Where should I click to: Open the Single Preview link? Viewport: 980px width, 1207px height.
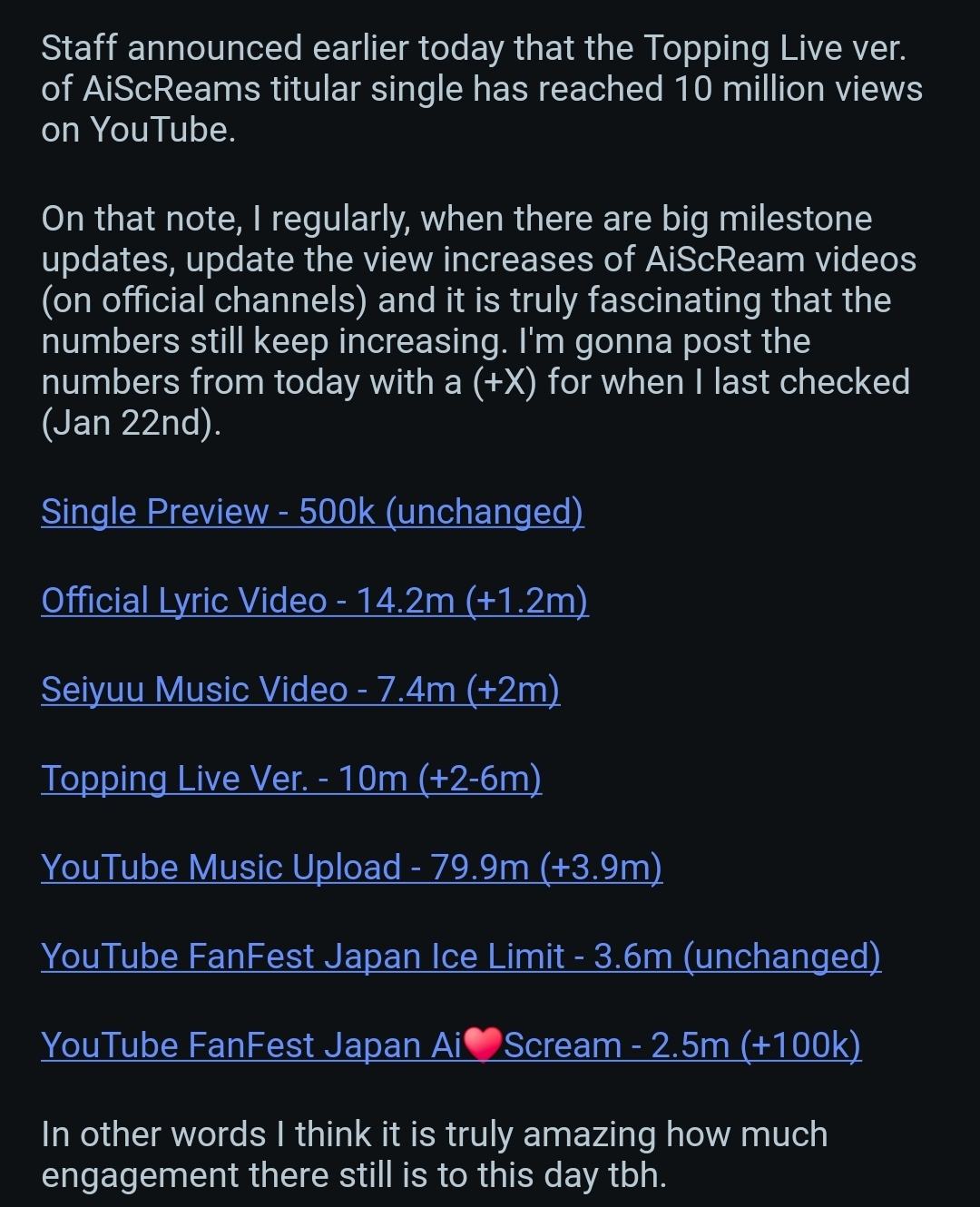312,512
